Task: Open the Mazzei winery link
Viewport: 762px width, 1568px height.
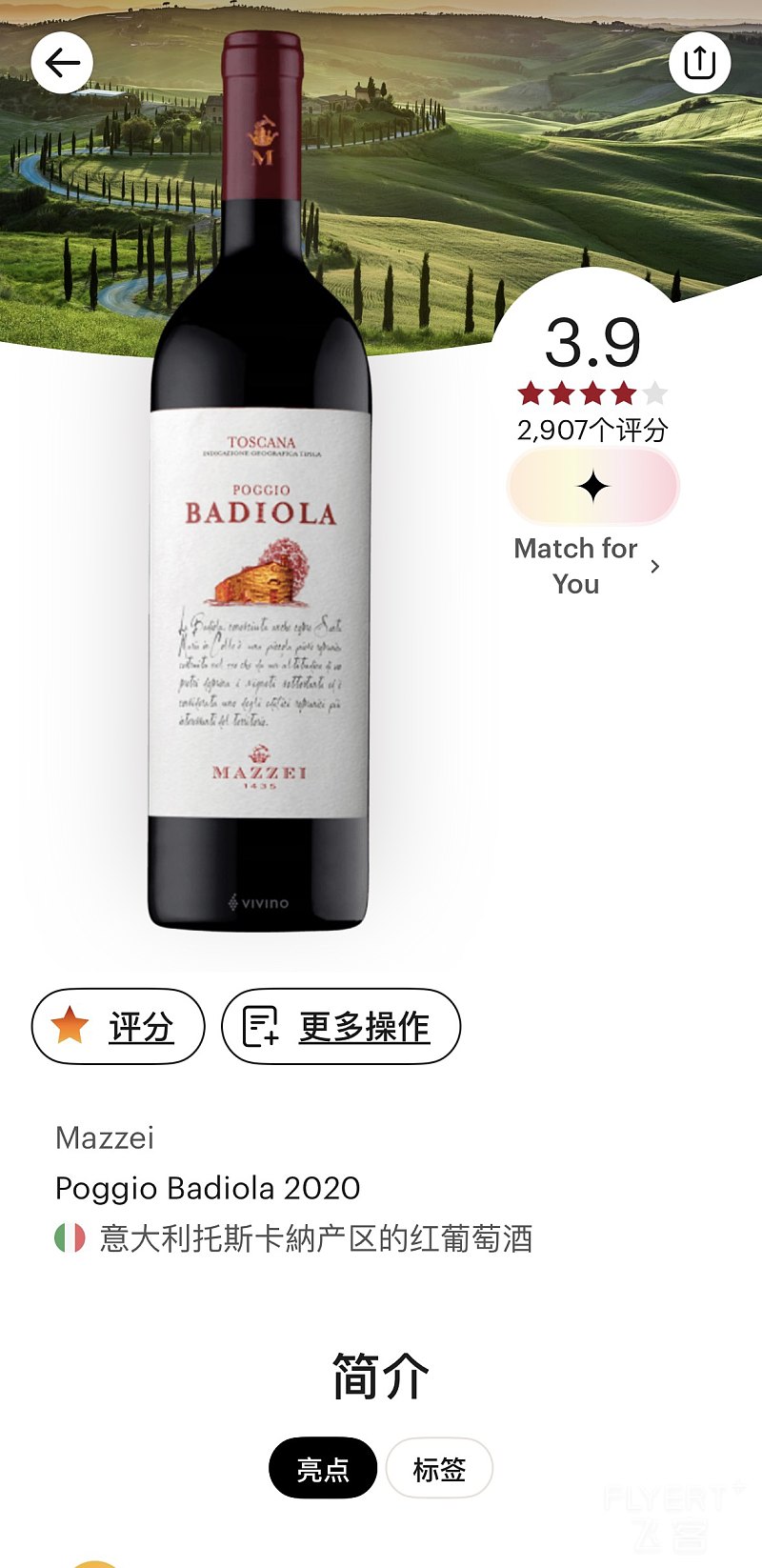Action: click(x=105, y=1137)
